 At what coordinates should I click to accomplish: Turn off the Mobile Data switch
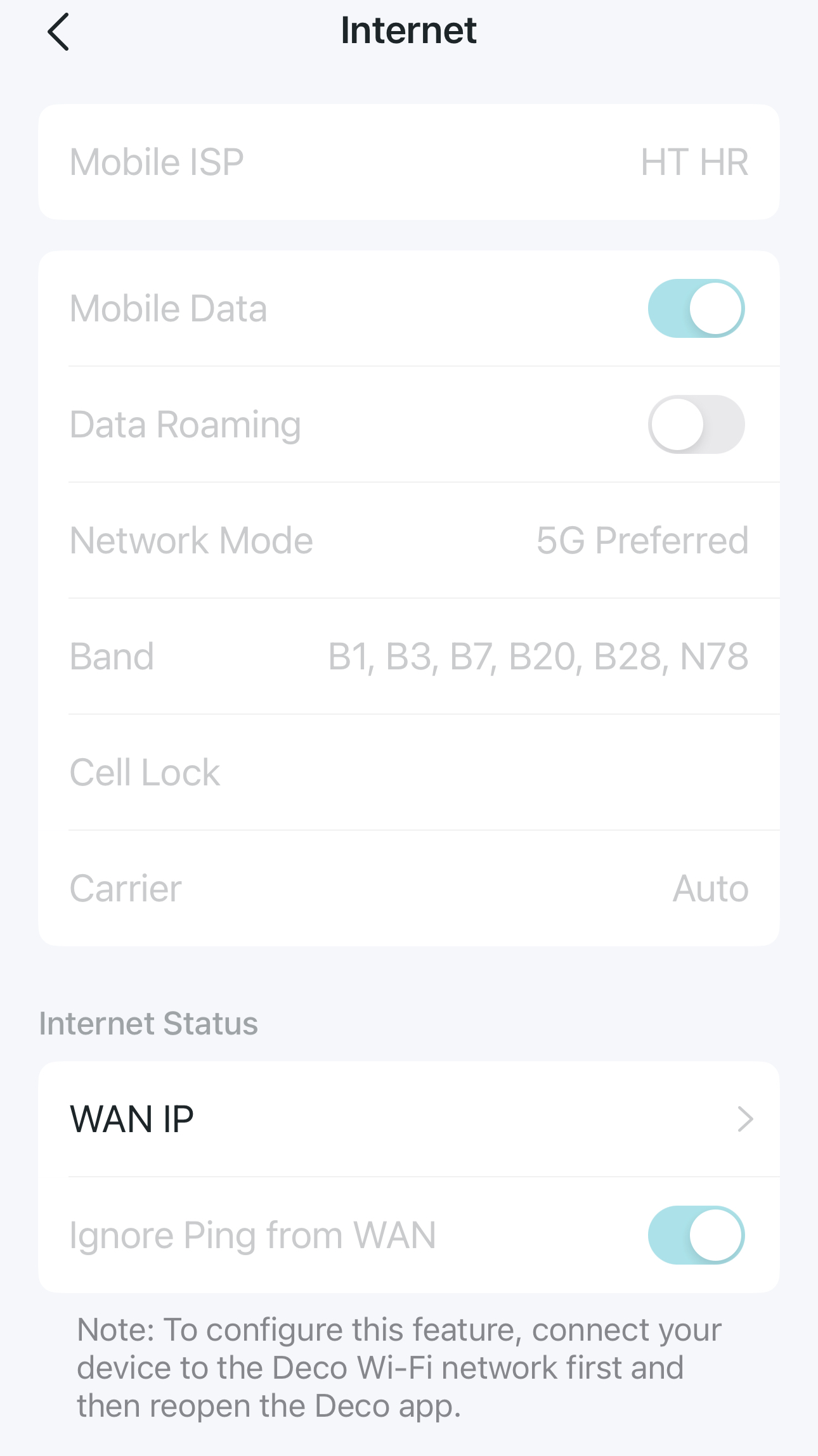pyautogui.click(x=696, y=309)
